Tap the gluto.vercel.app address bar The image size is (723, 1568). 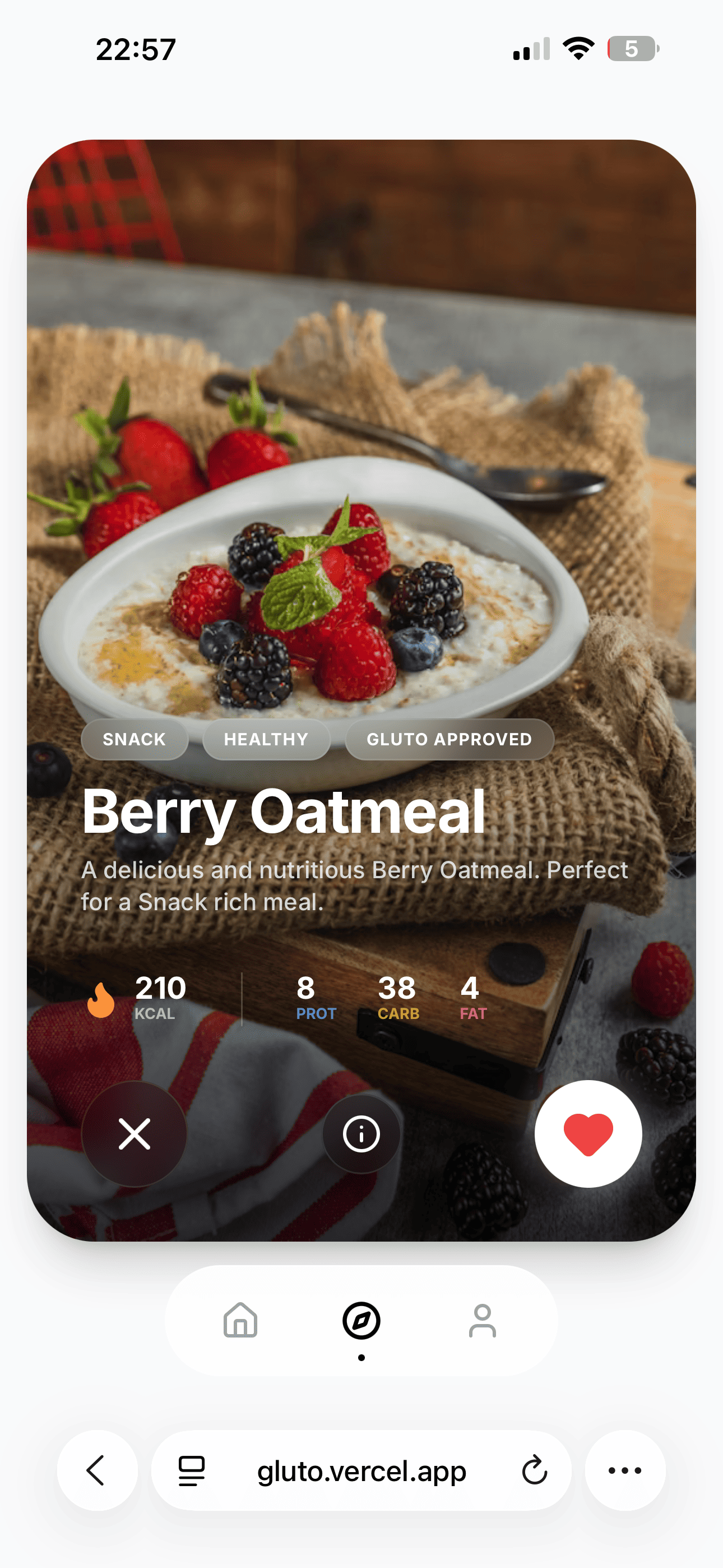click(x=361, y=1471)
